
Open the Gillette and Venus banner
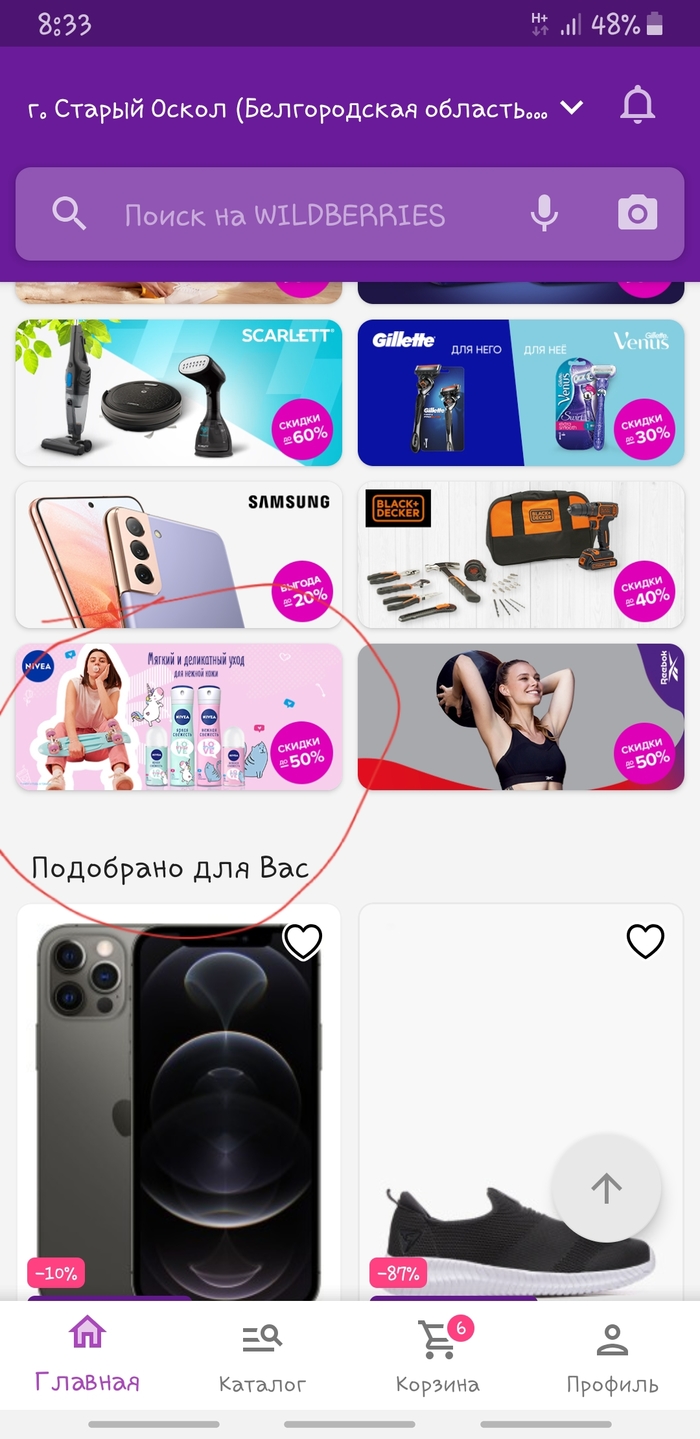[520, 392]
